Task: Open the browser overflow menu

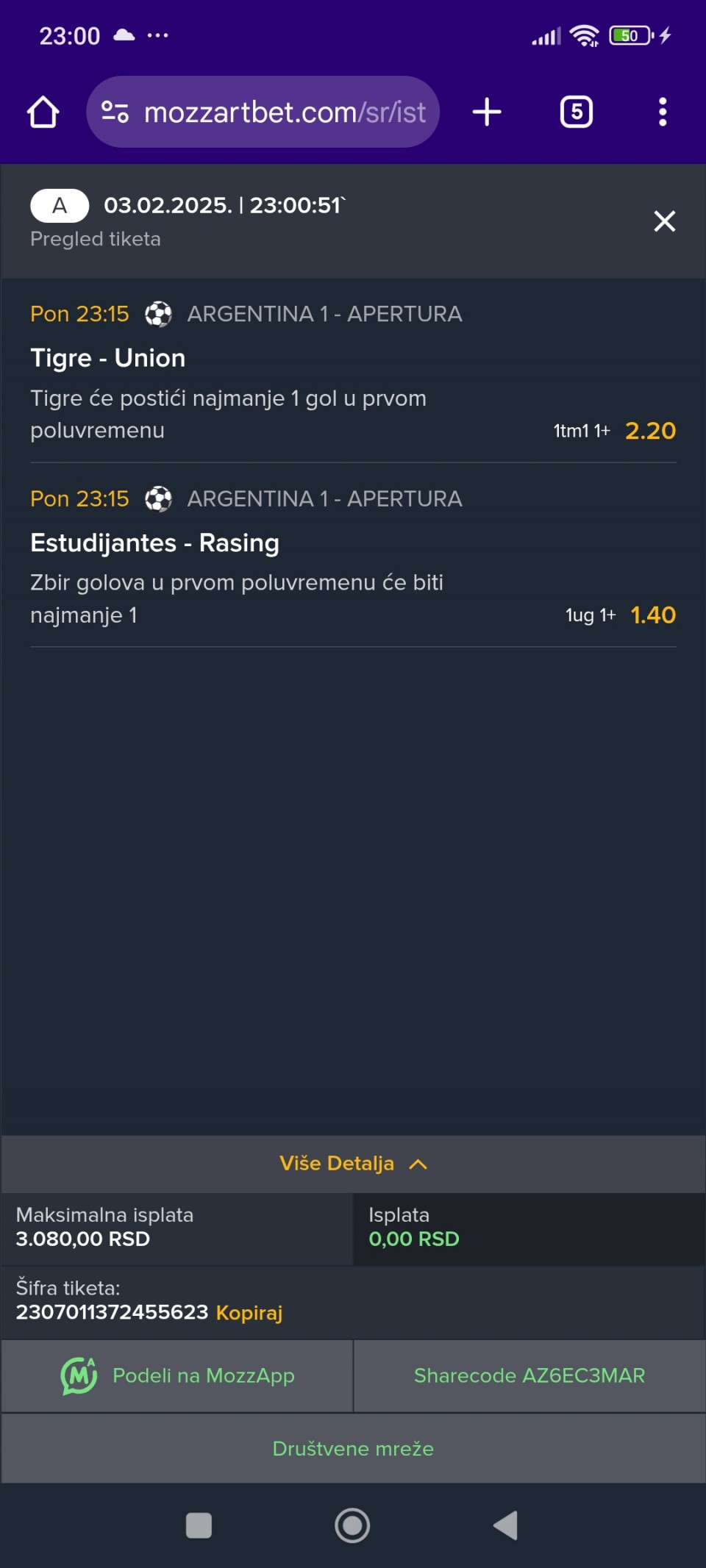Action: point(662,112)
